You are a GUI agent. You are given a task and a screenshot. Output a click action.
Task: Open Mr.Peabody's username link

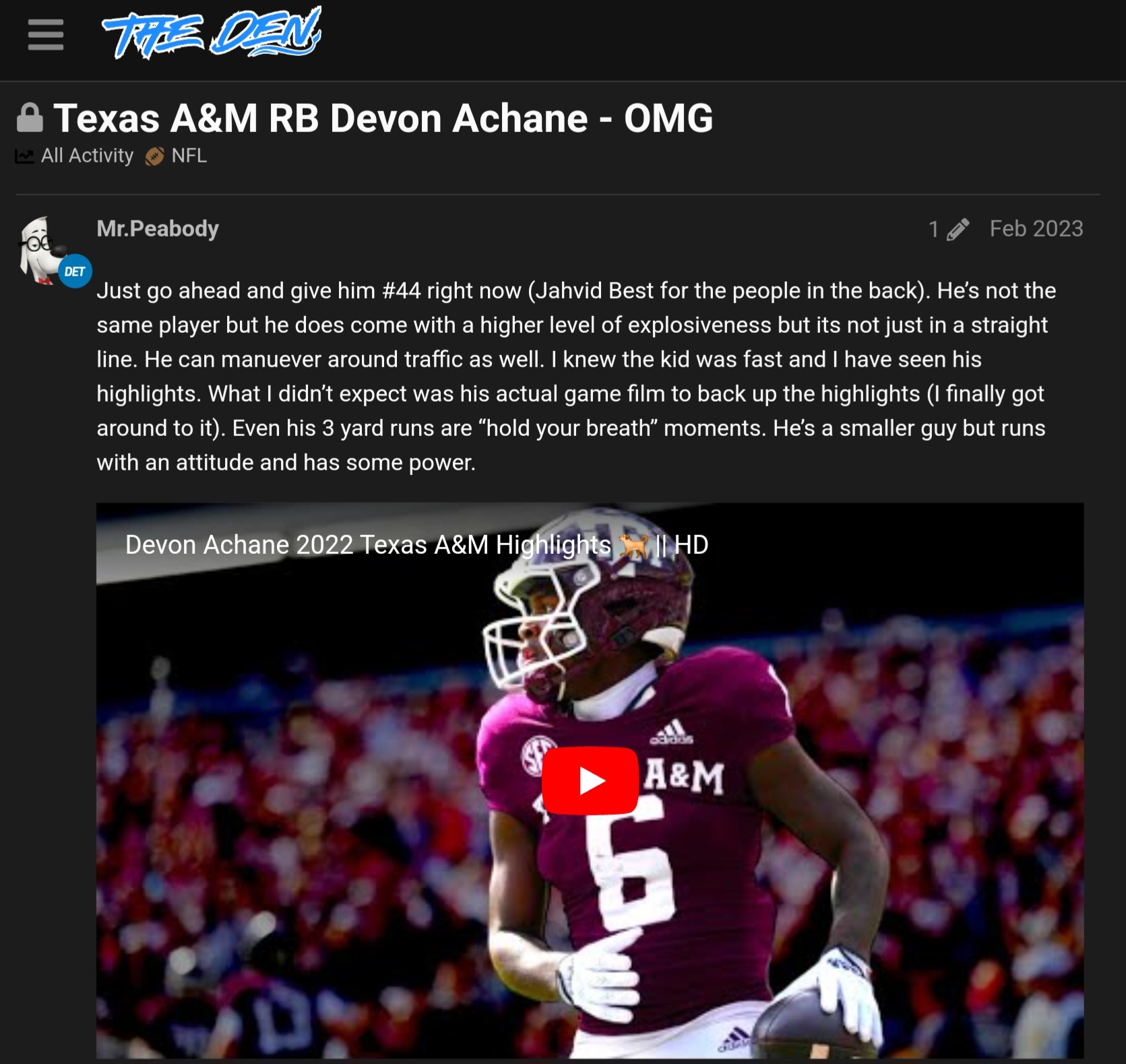click(158, 228)
